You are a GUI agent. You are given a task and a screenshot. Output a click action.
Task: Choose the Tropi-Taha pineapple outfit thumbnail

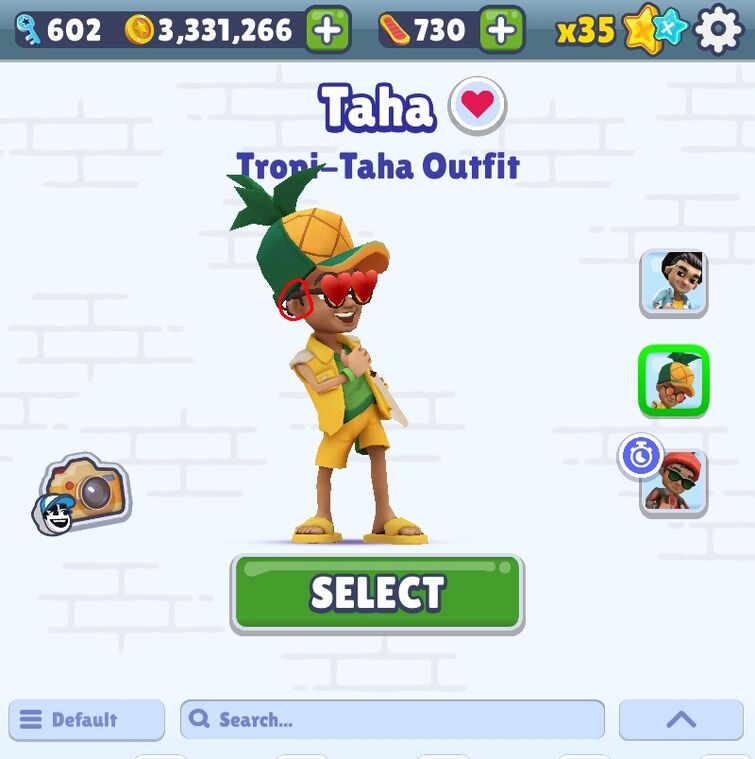coord(674,381)
